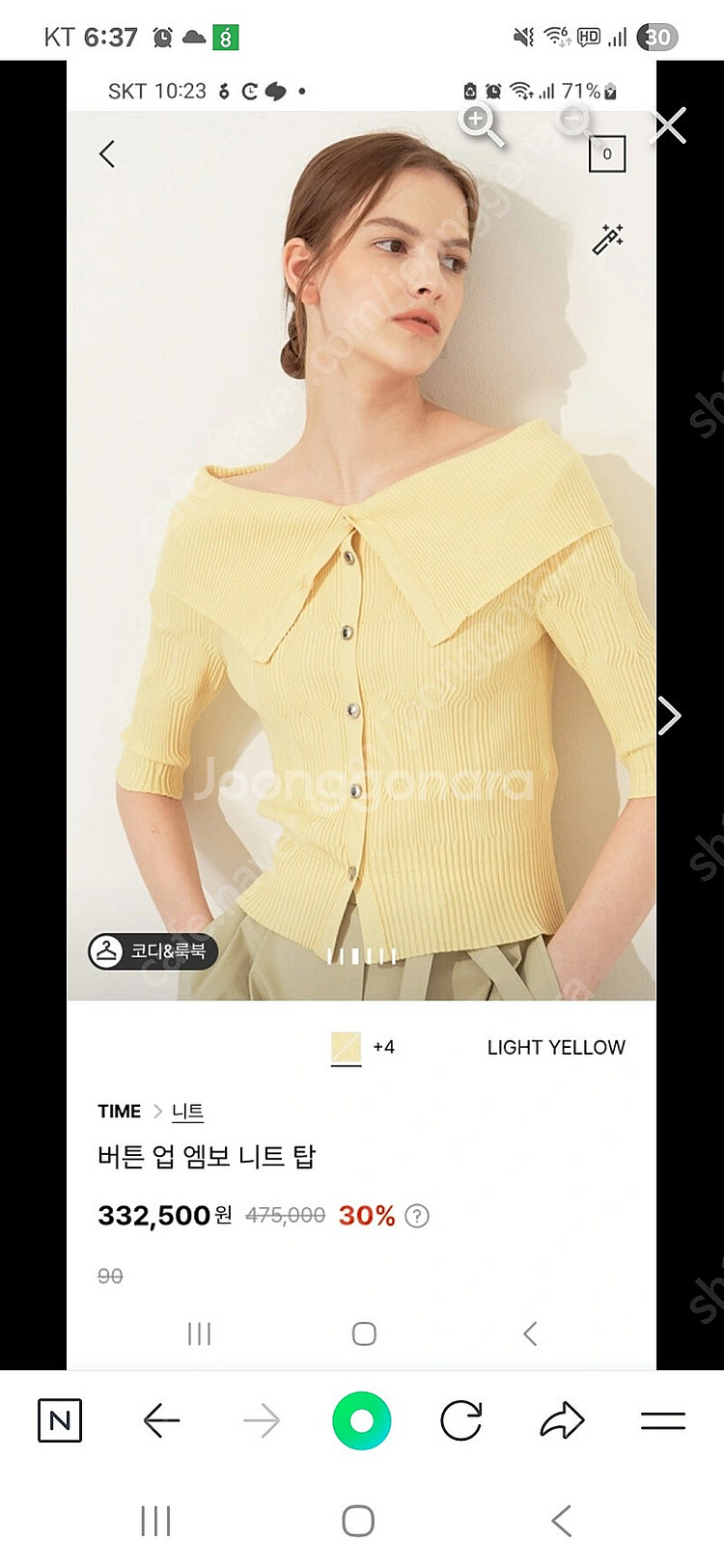Image resolution: width=724 pixels, height=1568 pixels.
Task: Tap the green dot search button
Action: [x=361, y=1420]
